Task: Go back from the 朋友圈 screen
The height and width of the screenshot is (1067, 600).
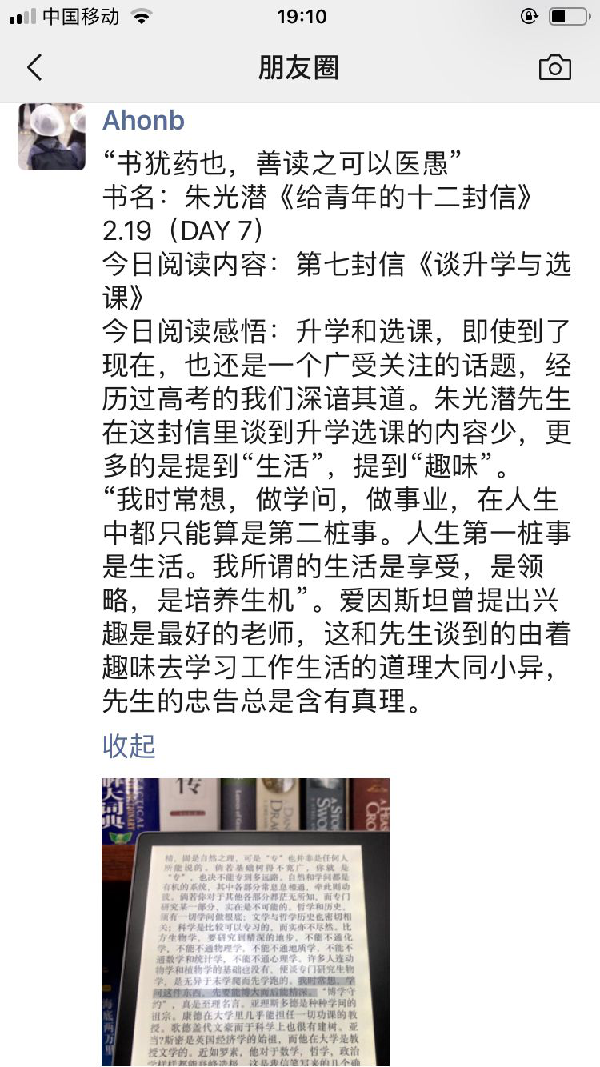Action: 35,67
